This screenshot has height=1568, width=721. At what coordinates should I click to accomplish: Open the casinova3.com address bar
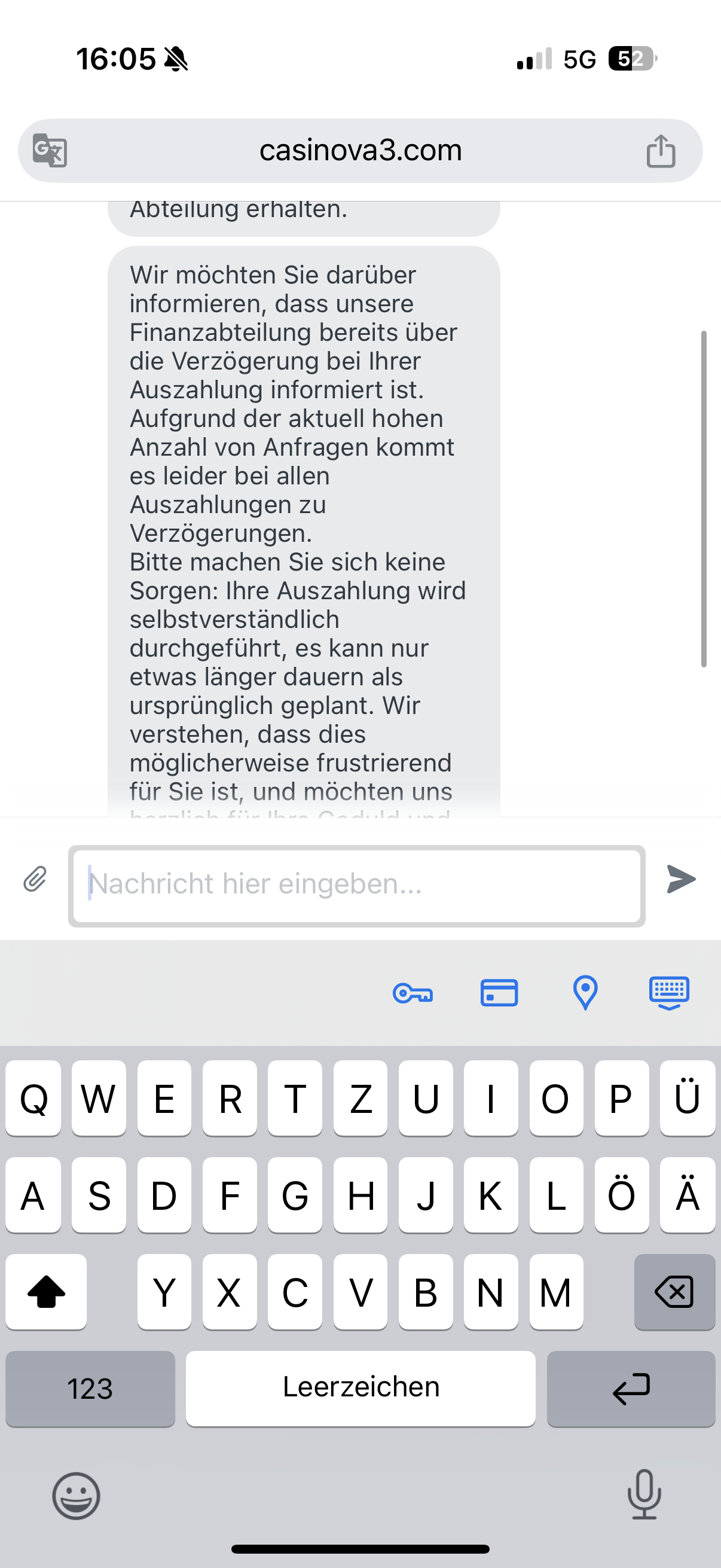pos(360,150)
